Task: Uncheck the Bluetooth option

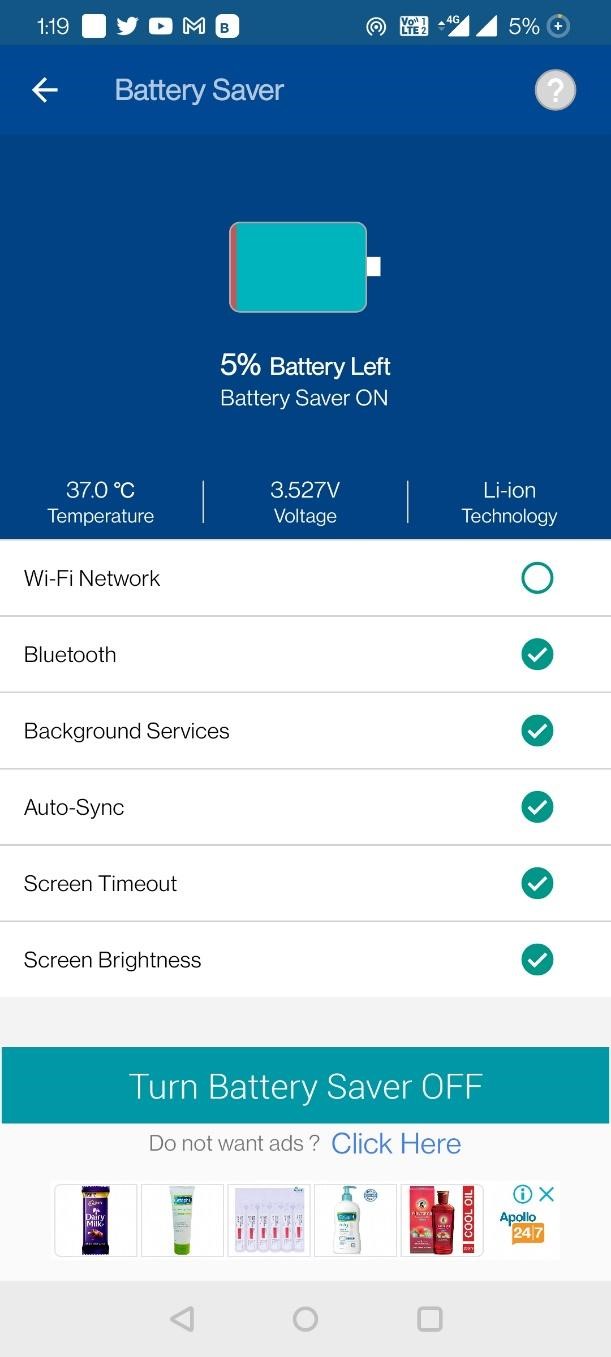Action: 537,655
